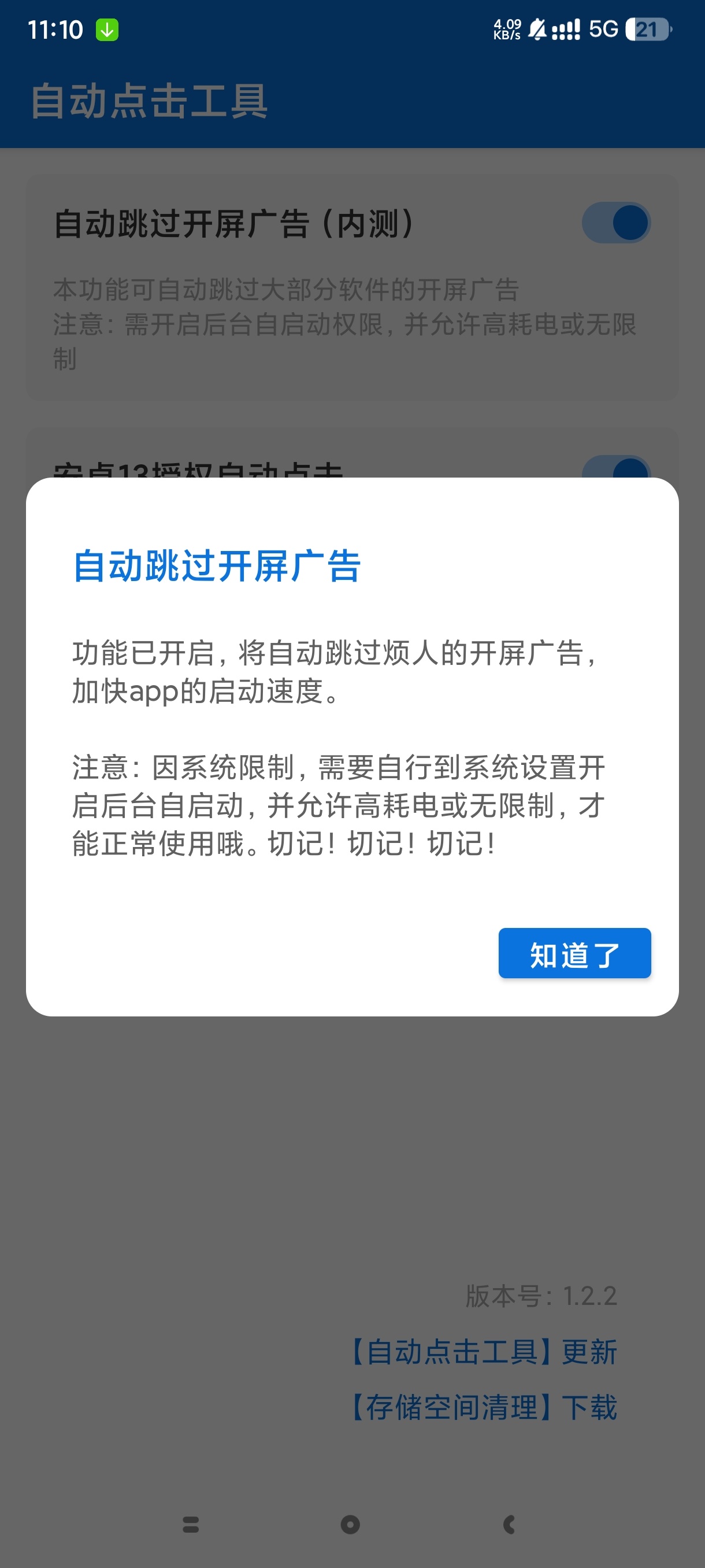
Task: Go back using the system back button
Action: [510, 1524]
